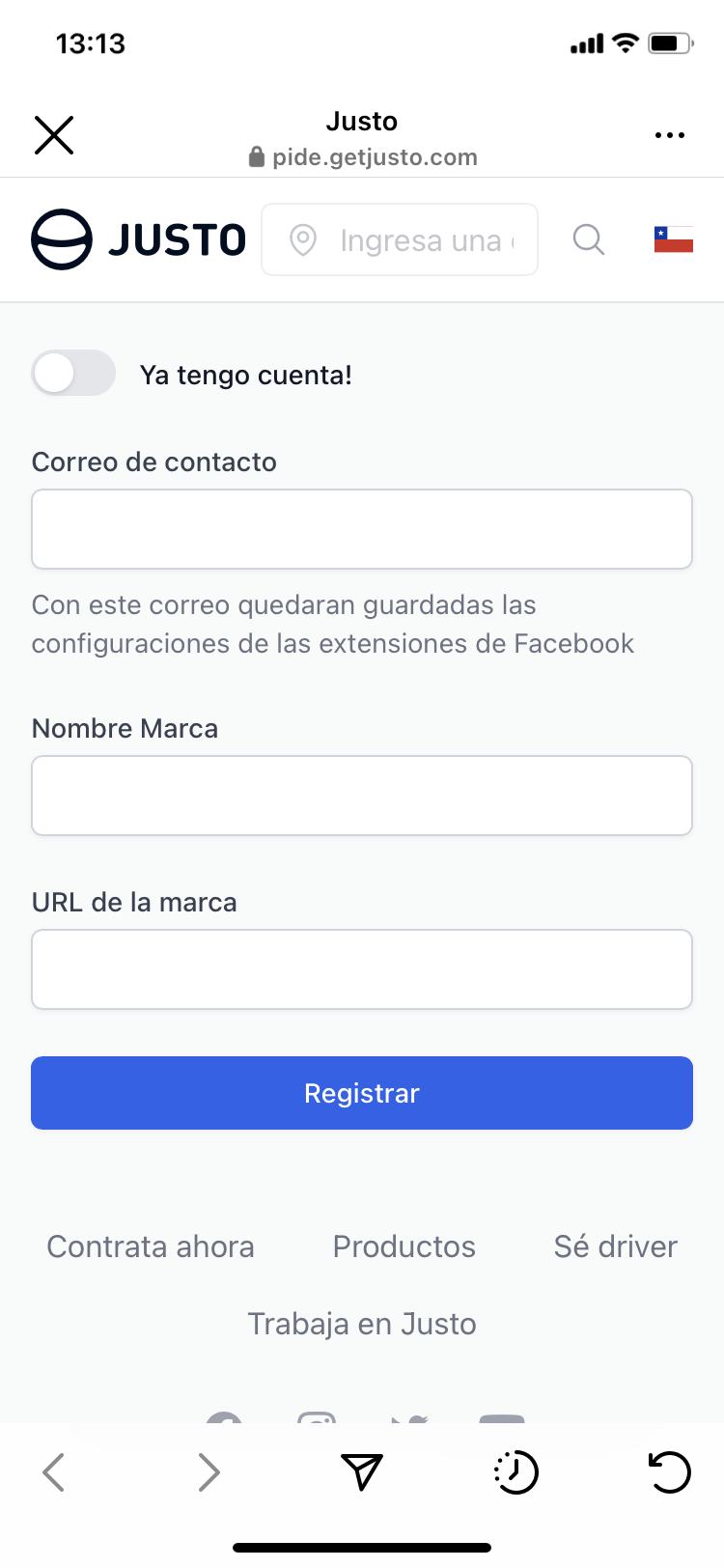Focus the 'Correo de contacto' field
This screenshot has height=1568, width=724.
[x=362, y=529]
